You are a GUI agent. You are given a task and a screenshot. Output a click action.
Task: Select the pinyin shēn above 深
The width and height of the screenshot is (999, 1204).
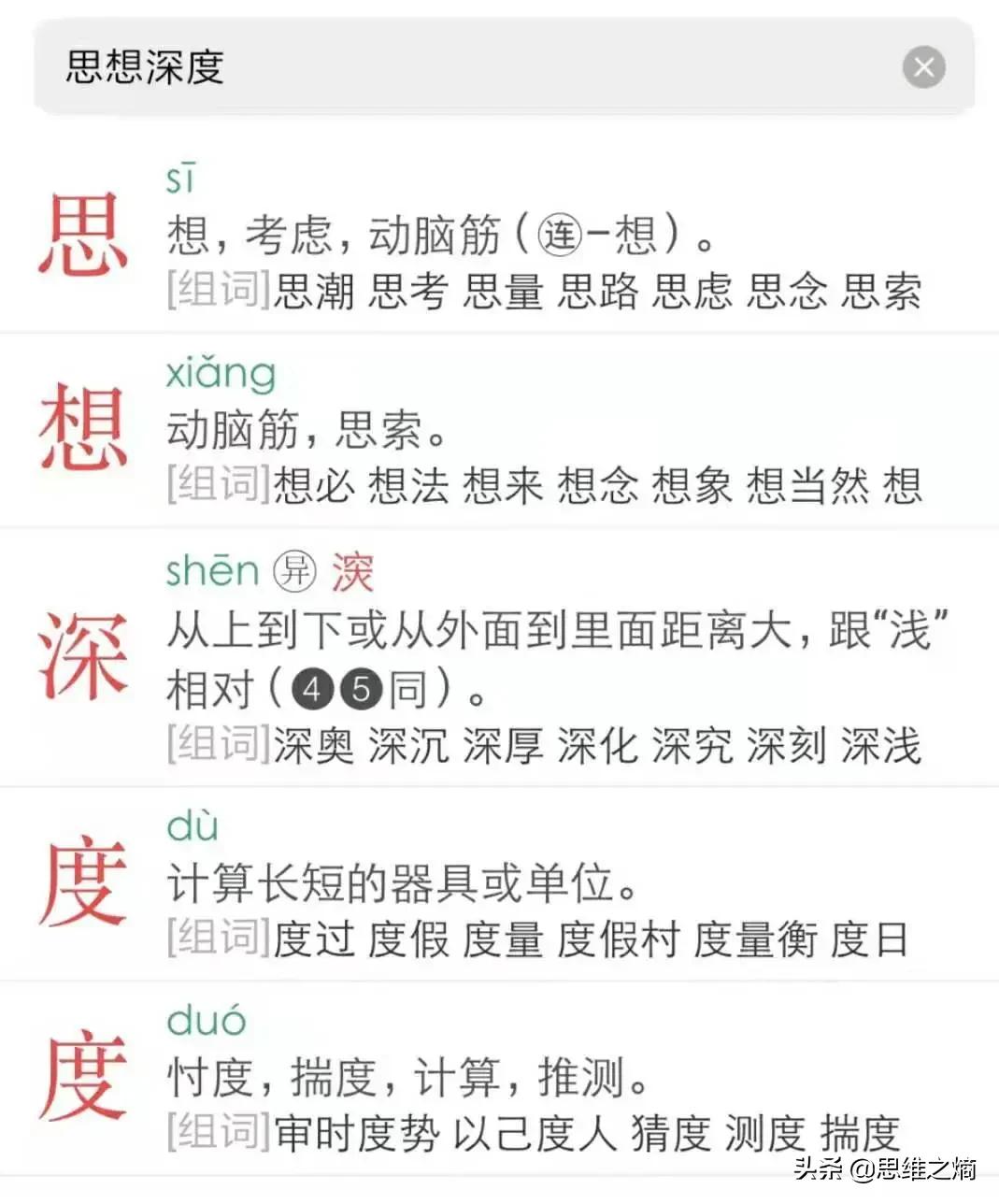213,570
